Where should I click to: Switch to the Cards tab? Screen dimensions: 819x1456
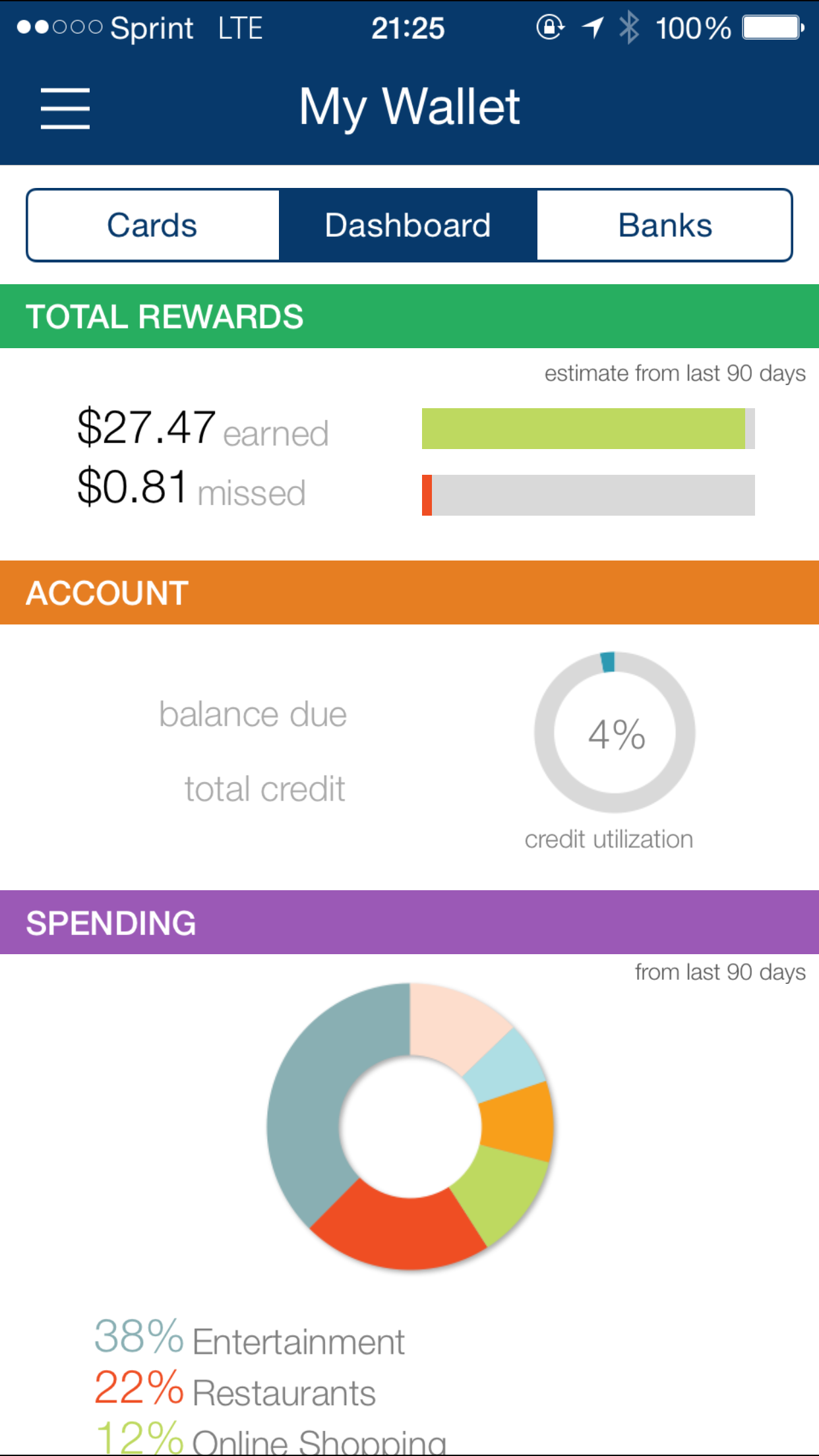(x=153, y=226)
